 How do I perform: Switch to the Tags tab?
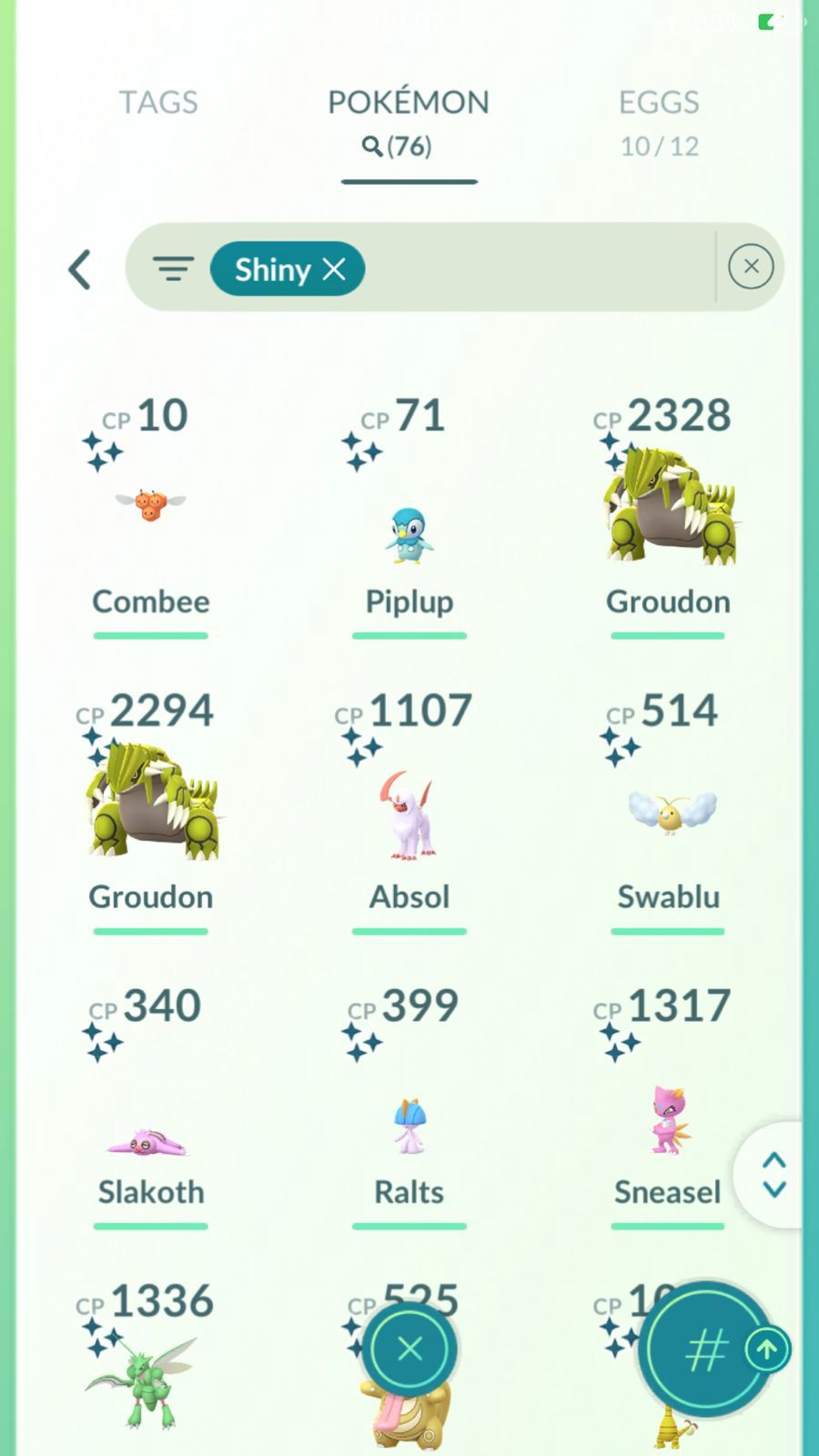158,102
